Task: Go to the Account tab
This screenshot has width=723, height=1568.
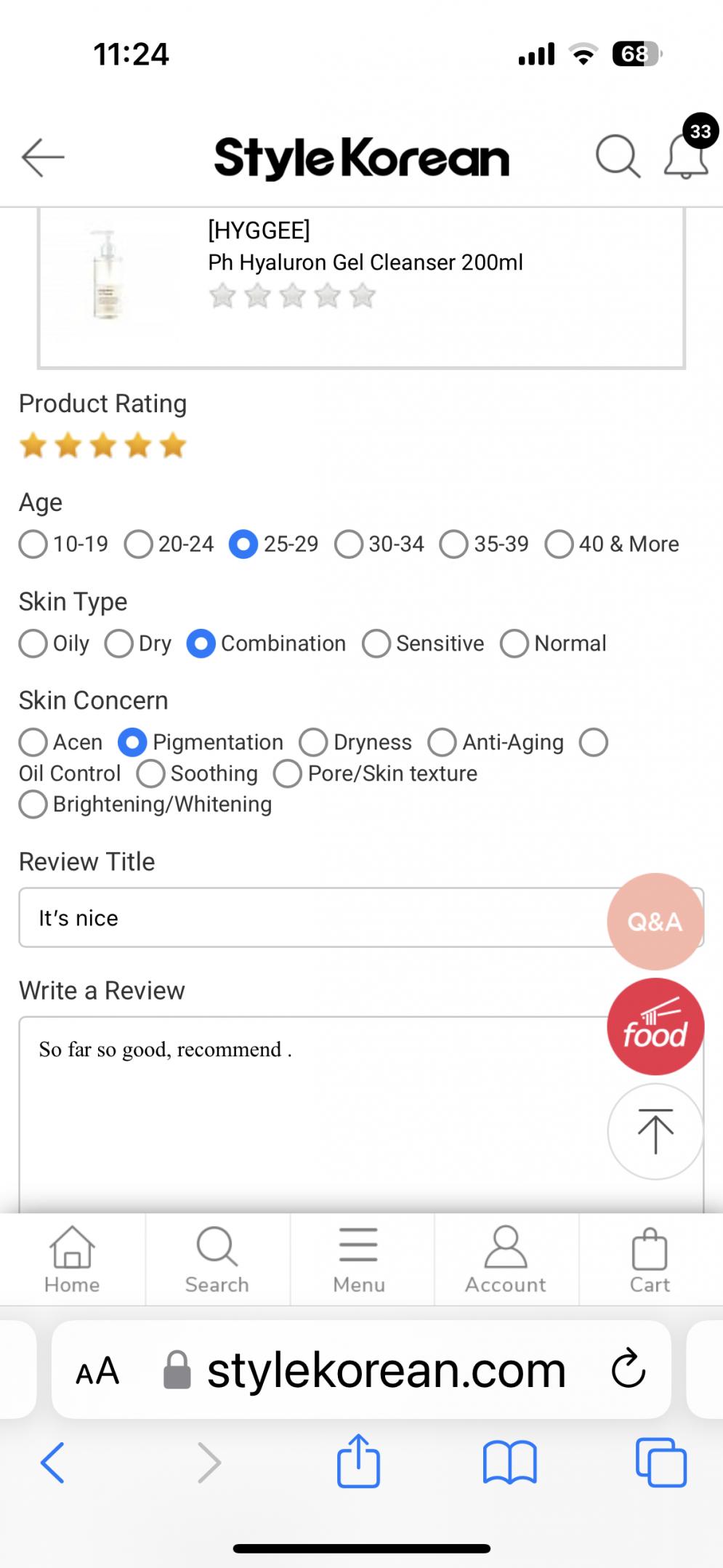Action: click(506, 1259)
